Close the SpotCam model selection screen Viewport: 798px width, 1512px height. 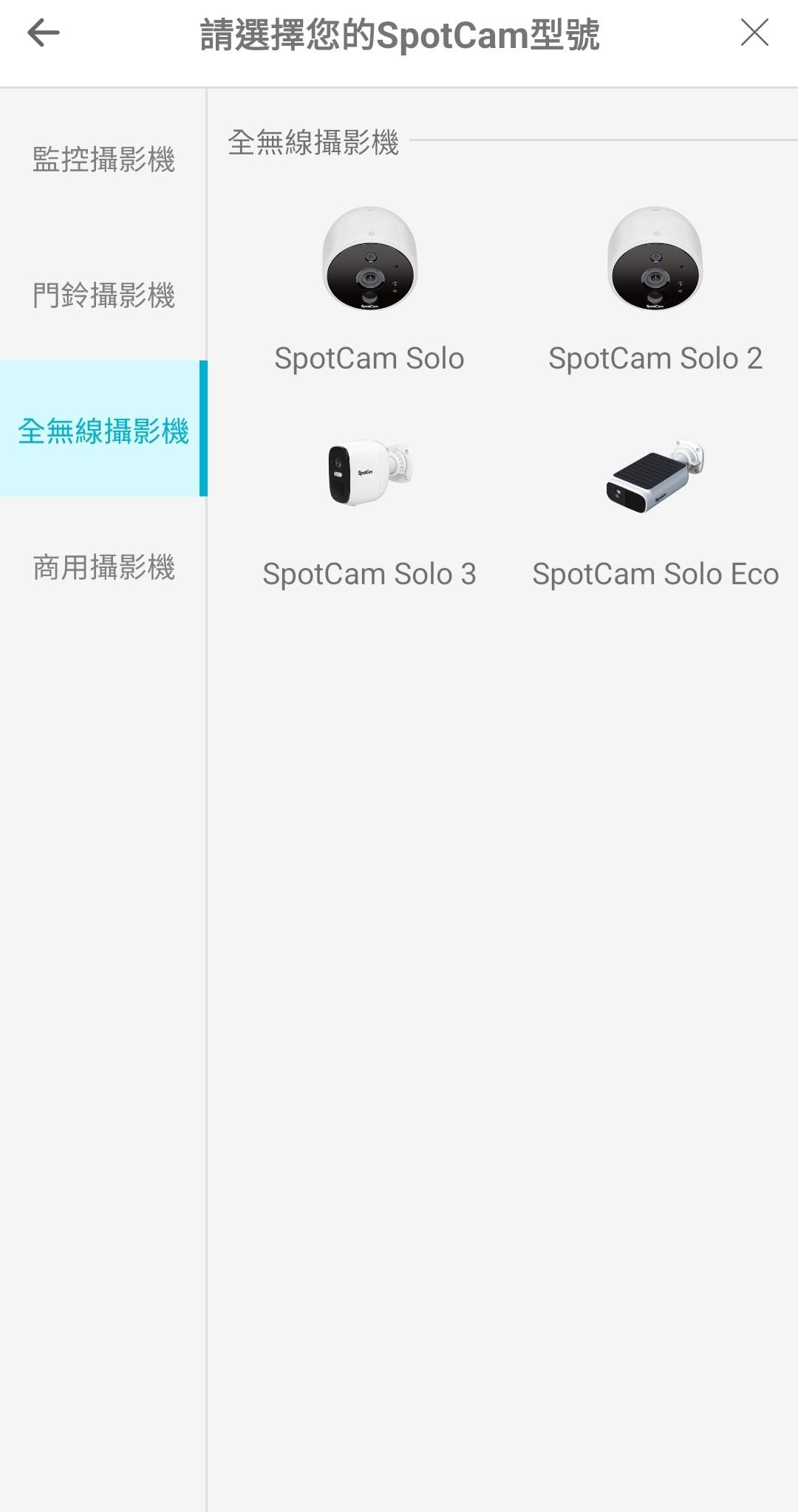pos(754,33)
